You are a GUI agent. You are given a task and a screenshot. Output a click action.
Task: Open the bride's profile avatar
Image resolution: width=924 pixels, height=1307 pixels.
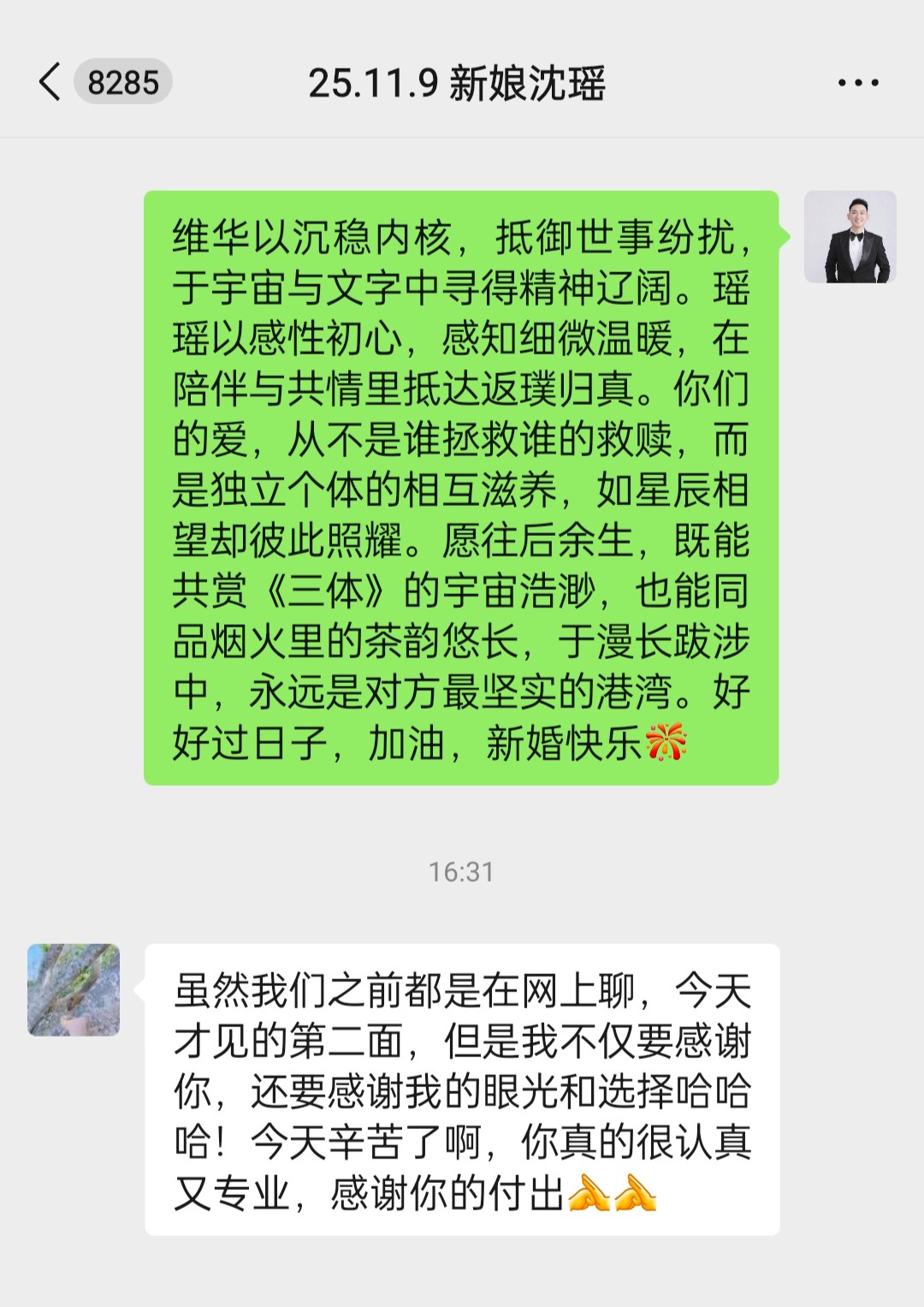coord(74,990)
